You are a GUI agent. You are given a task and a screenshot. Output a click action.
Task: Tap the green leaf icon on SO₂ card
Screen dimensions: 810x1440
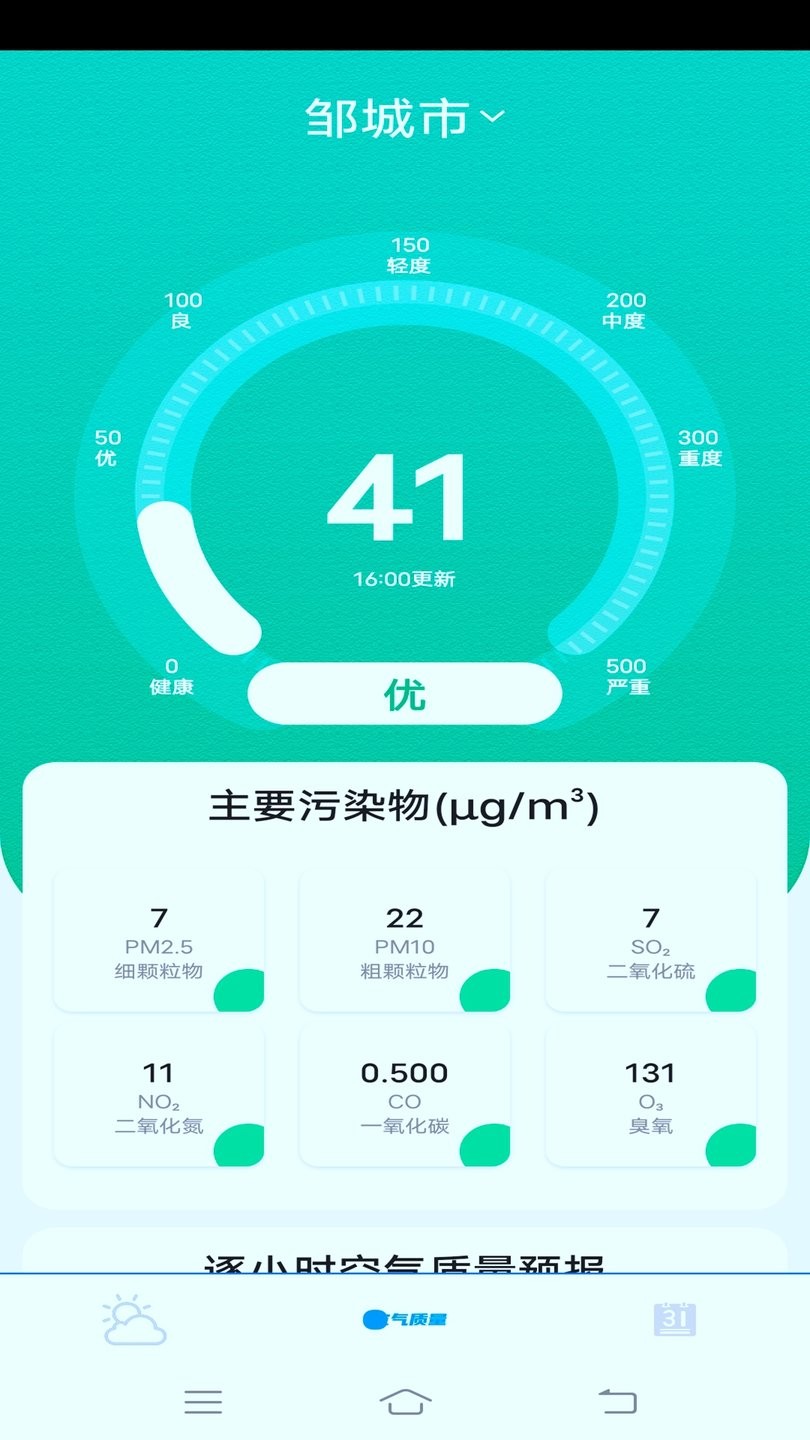(x=730, y=988)
